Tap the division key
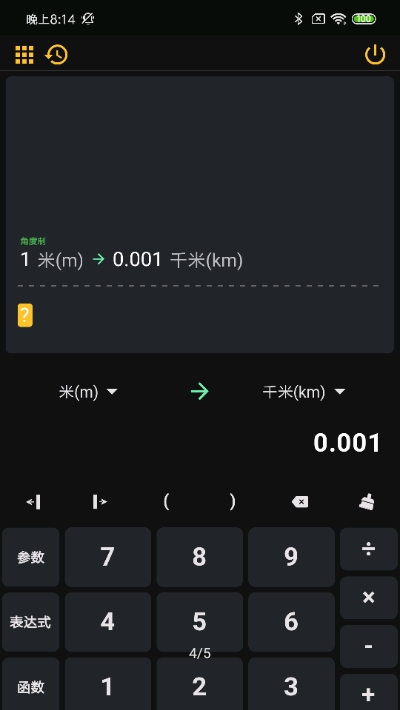Viewport: 400px width, 710px height. (369, 549)
